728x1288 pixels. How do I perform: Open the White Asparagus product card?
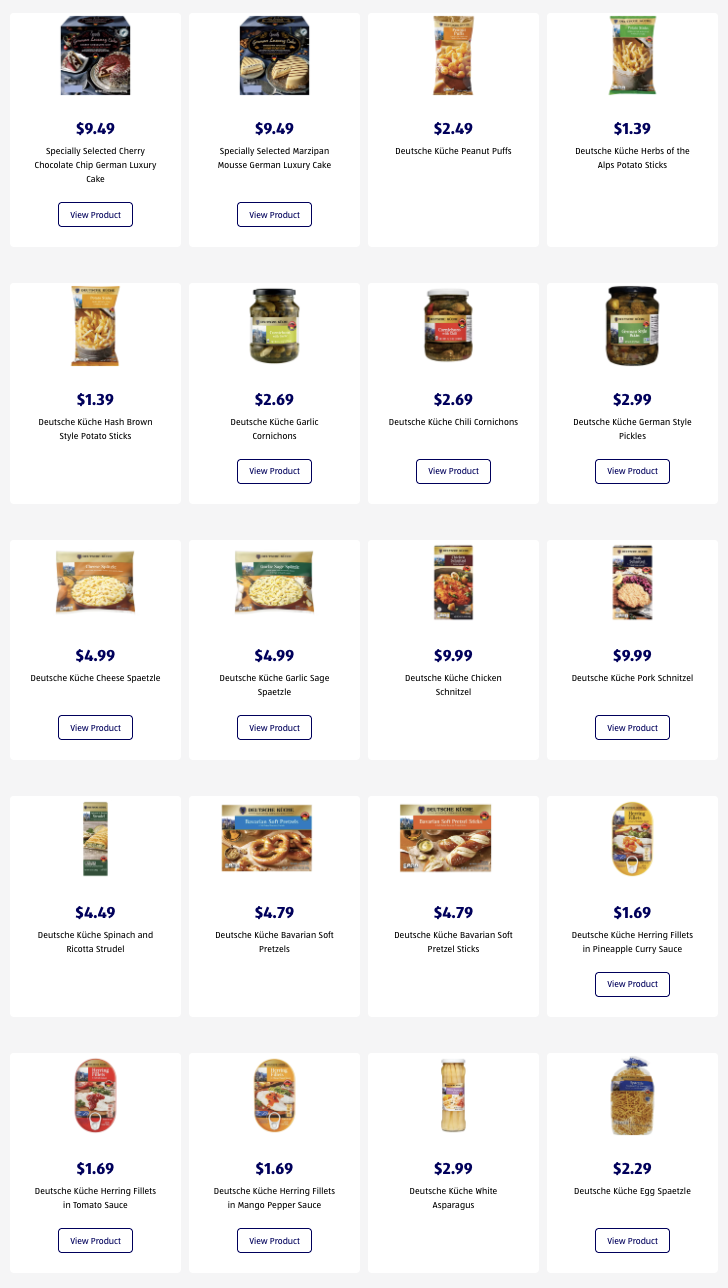pos(453,1163)
